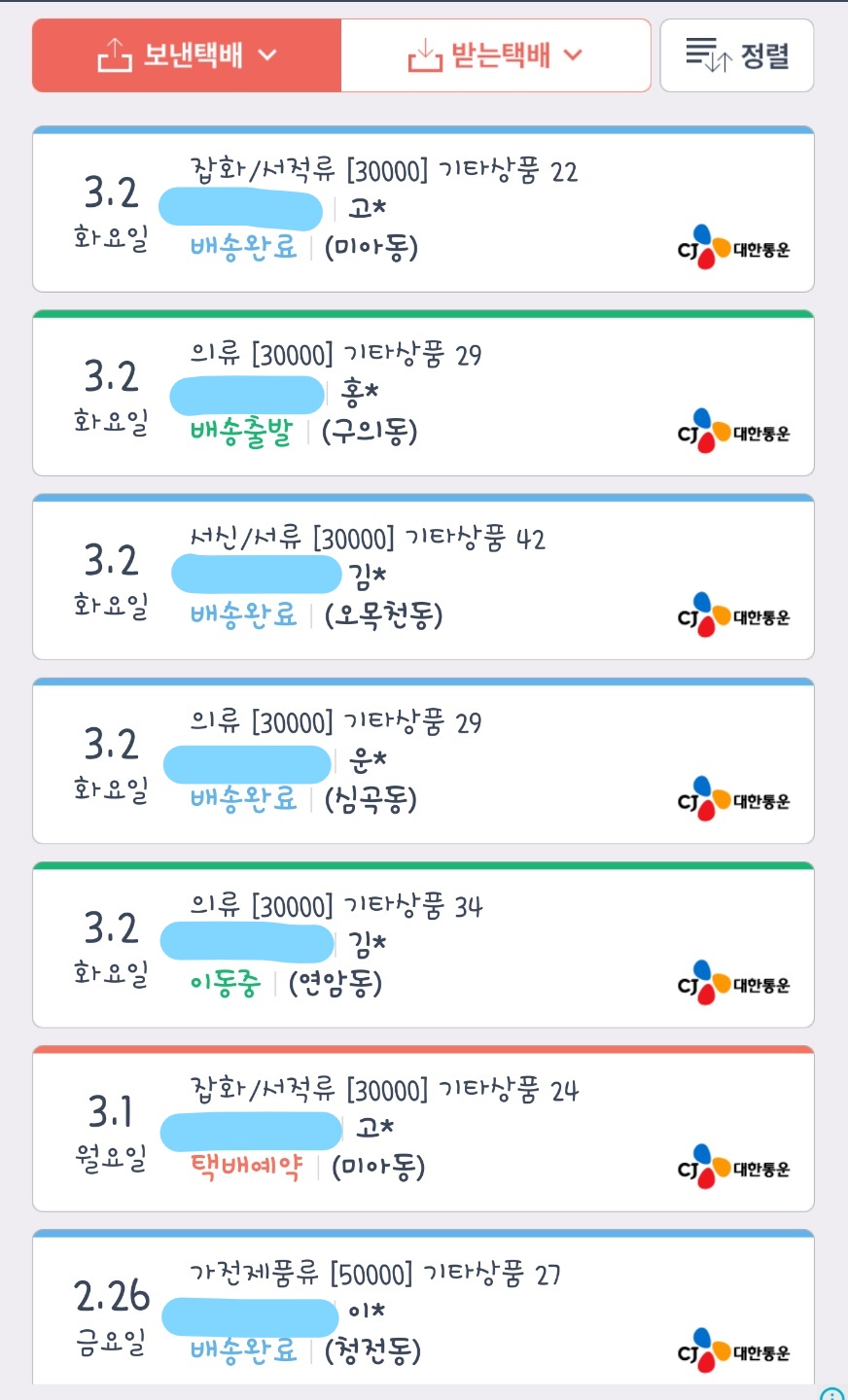Open the 기타상품 22 parcel to 미아동
The height and width of the screenshot is (1400, 848).
(423, 210)
